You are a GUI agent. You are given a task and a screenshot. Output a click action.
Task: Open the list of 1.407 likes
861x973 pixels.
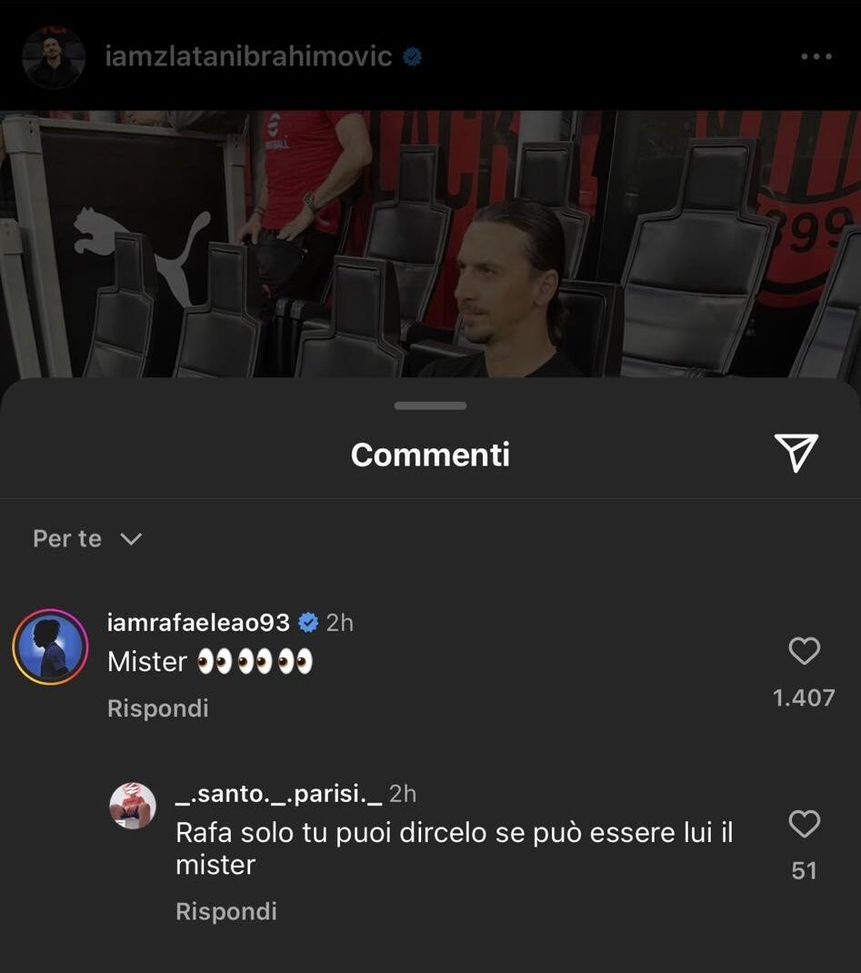coord(803,697)
